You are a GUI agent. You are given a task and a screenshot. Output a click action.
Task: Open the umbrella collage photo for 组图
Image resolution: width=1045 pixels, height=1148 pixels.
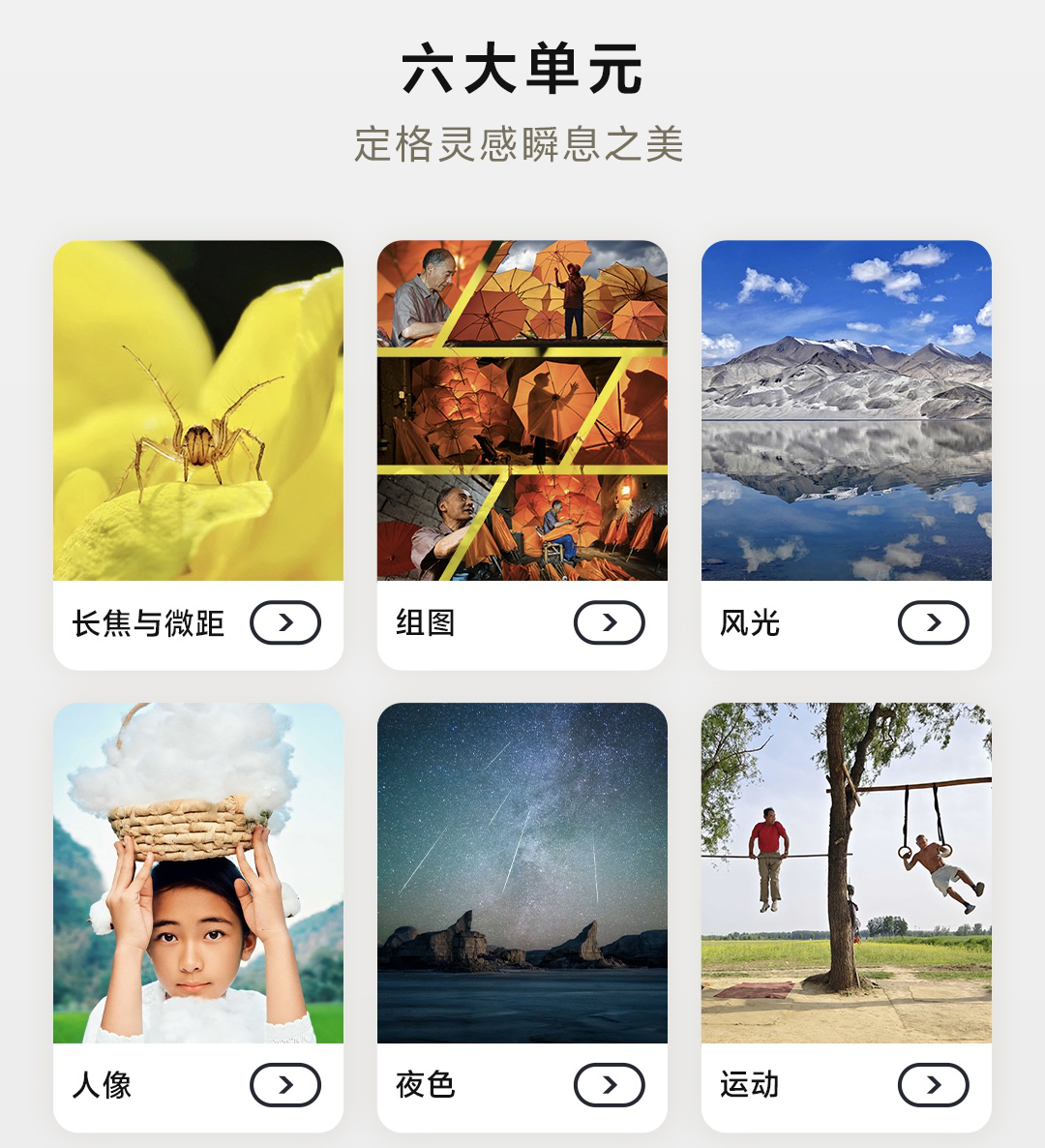coord(522,410)
